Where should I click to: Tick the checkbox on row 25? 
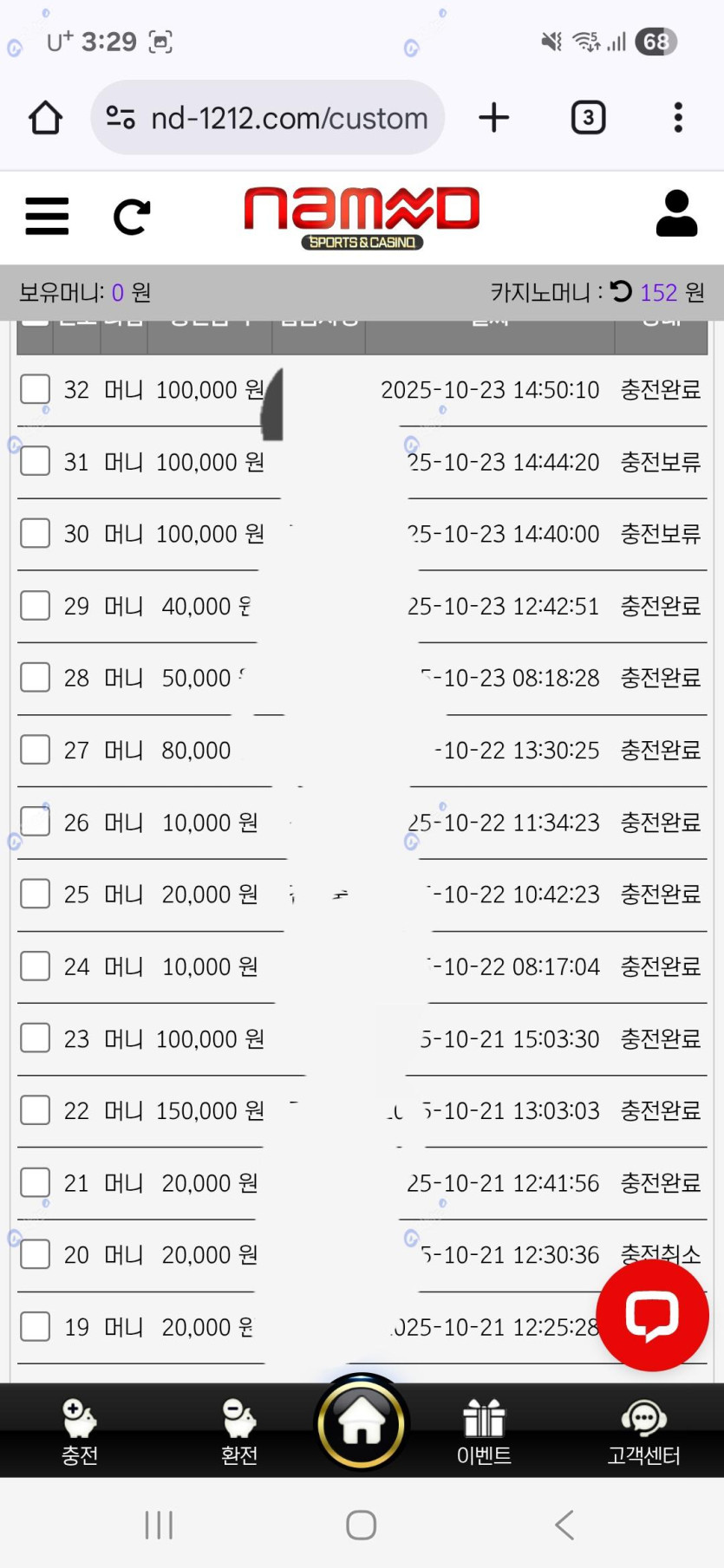click(35, 894)
